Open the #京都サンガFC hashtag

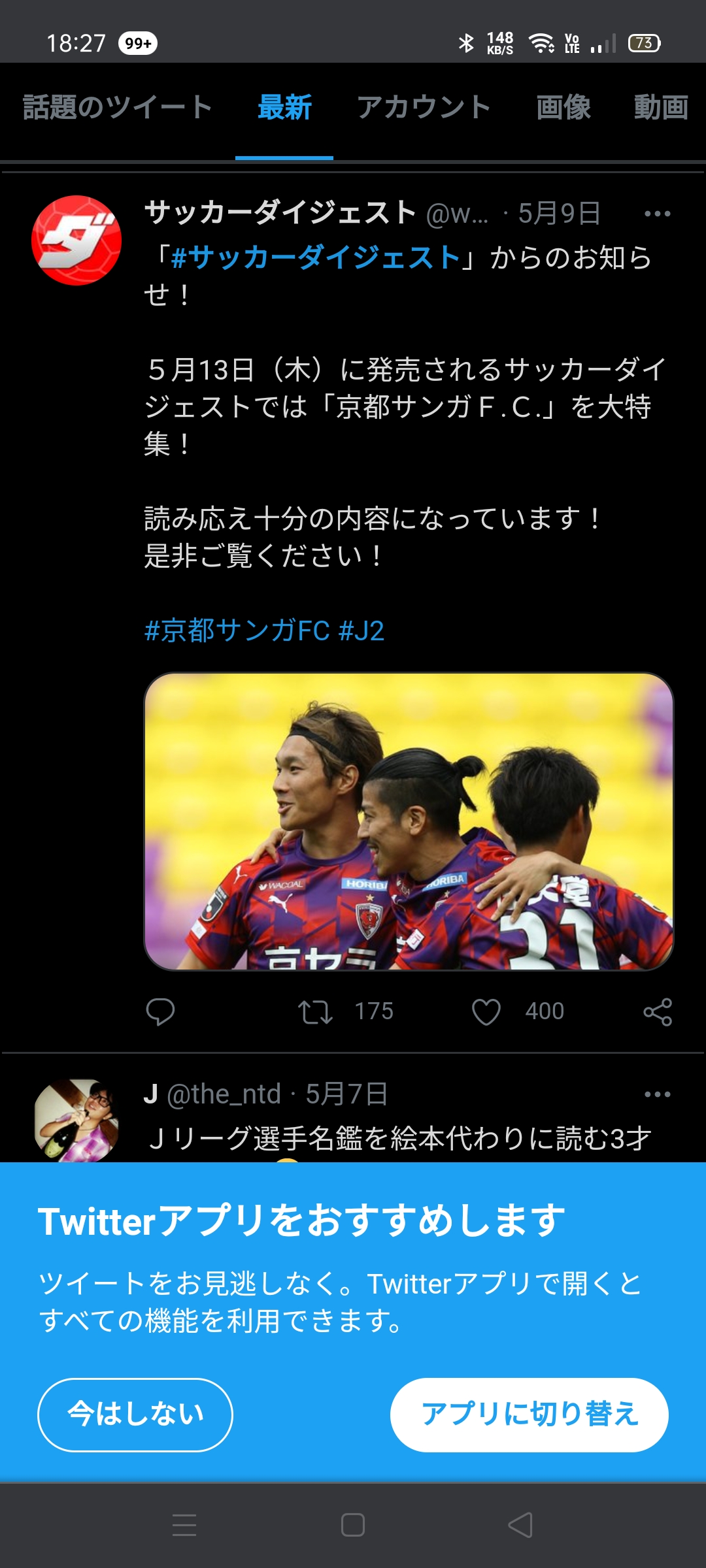(237, 631)
